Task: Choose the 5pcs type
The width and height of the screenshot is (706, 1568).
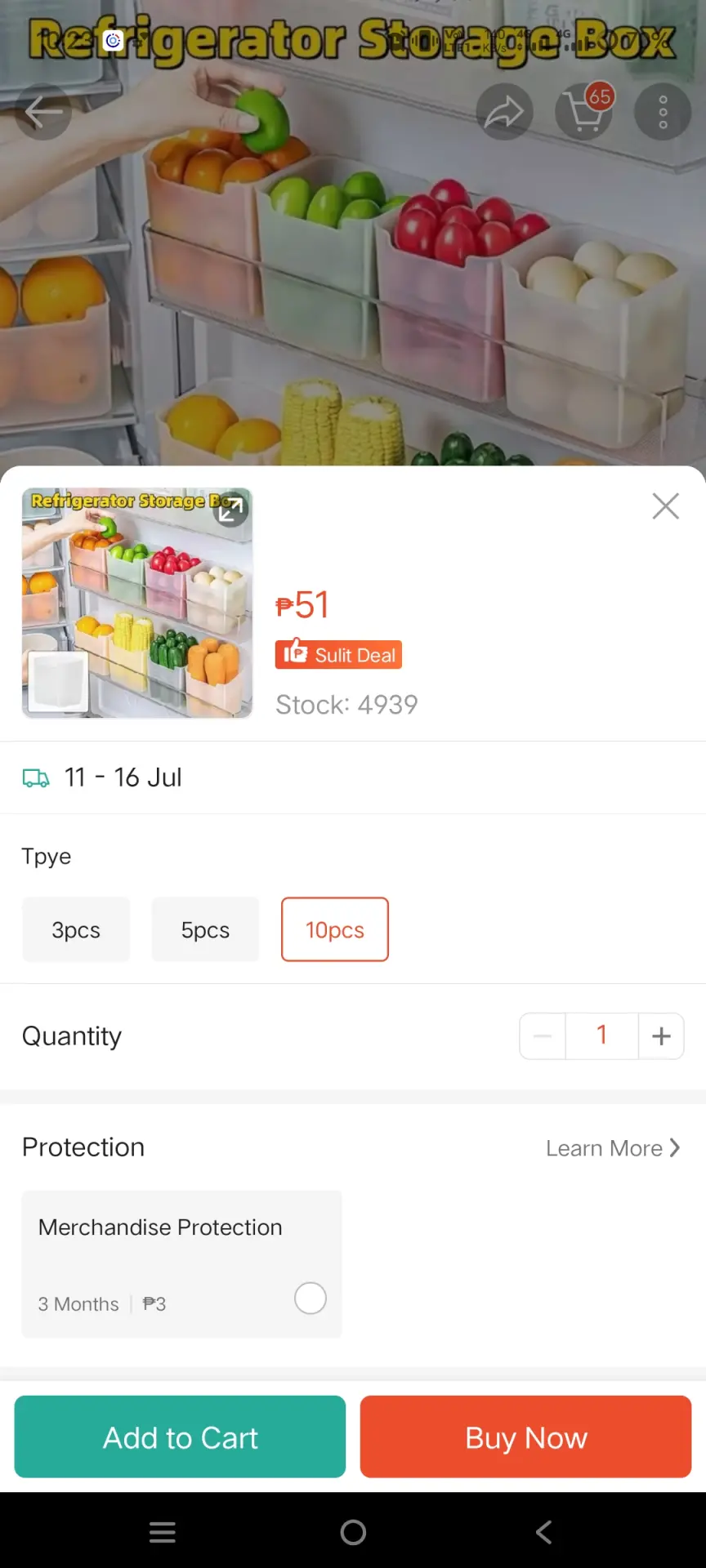Action: coord(205,929)
